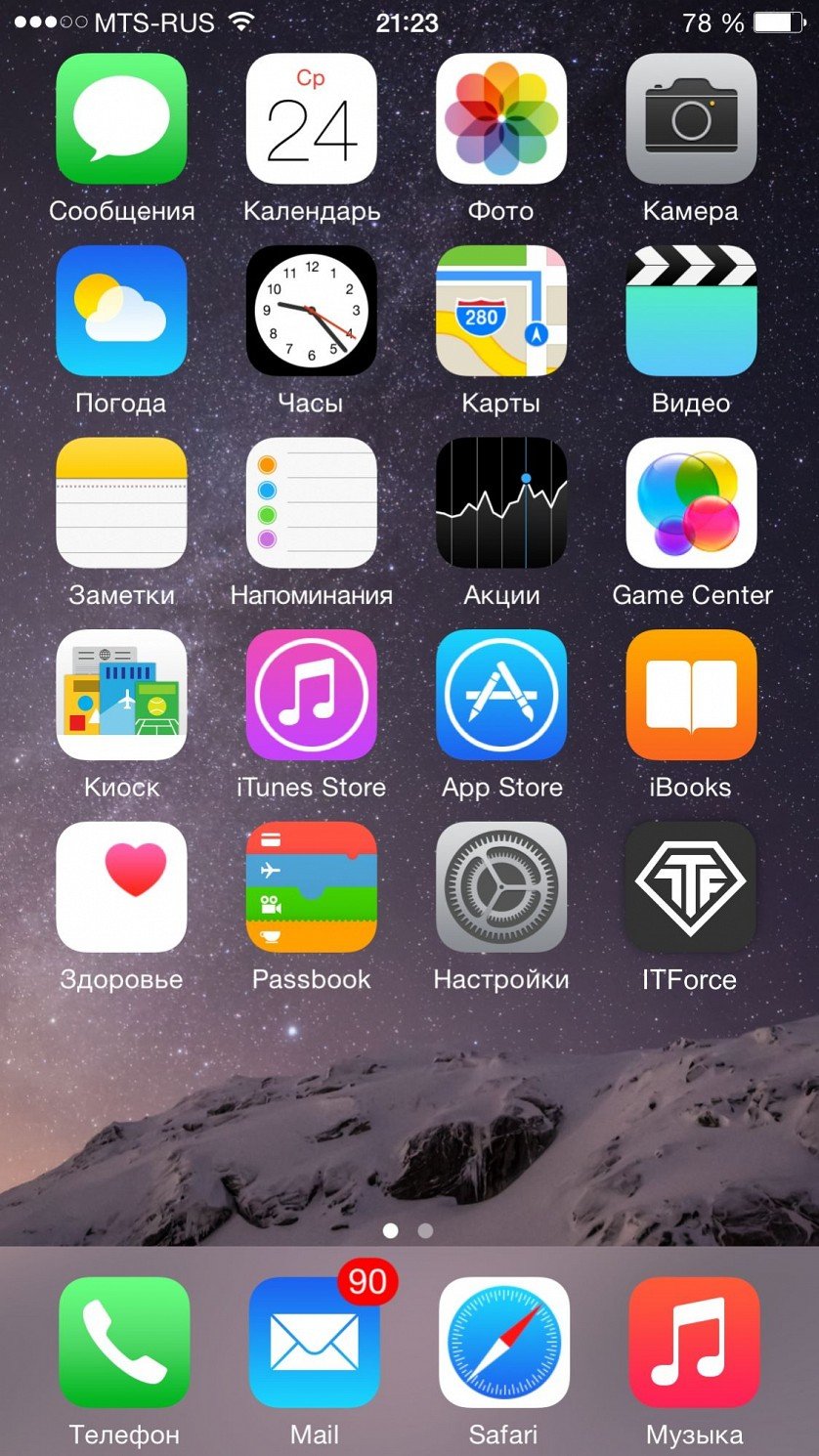
Task: Launch the Камера camera app
Action: pyautogui.click(x=691, y=118)
